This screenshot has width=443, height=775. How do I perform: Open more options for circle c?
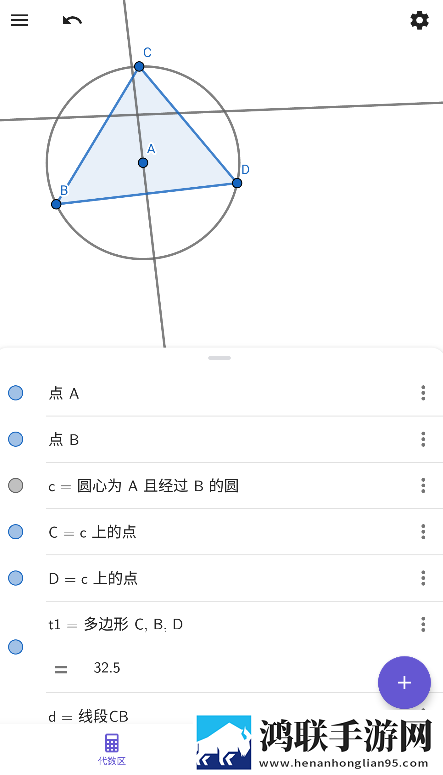point(423,485)
